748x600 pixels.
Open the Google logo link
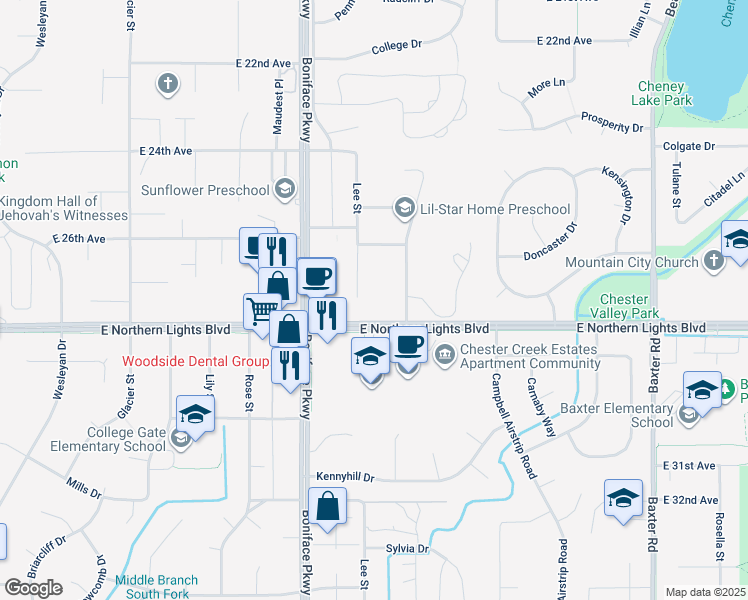coord(33,588)
